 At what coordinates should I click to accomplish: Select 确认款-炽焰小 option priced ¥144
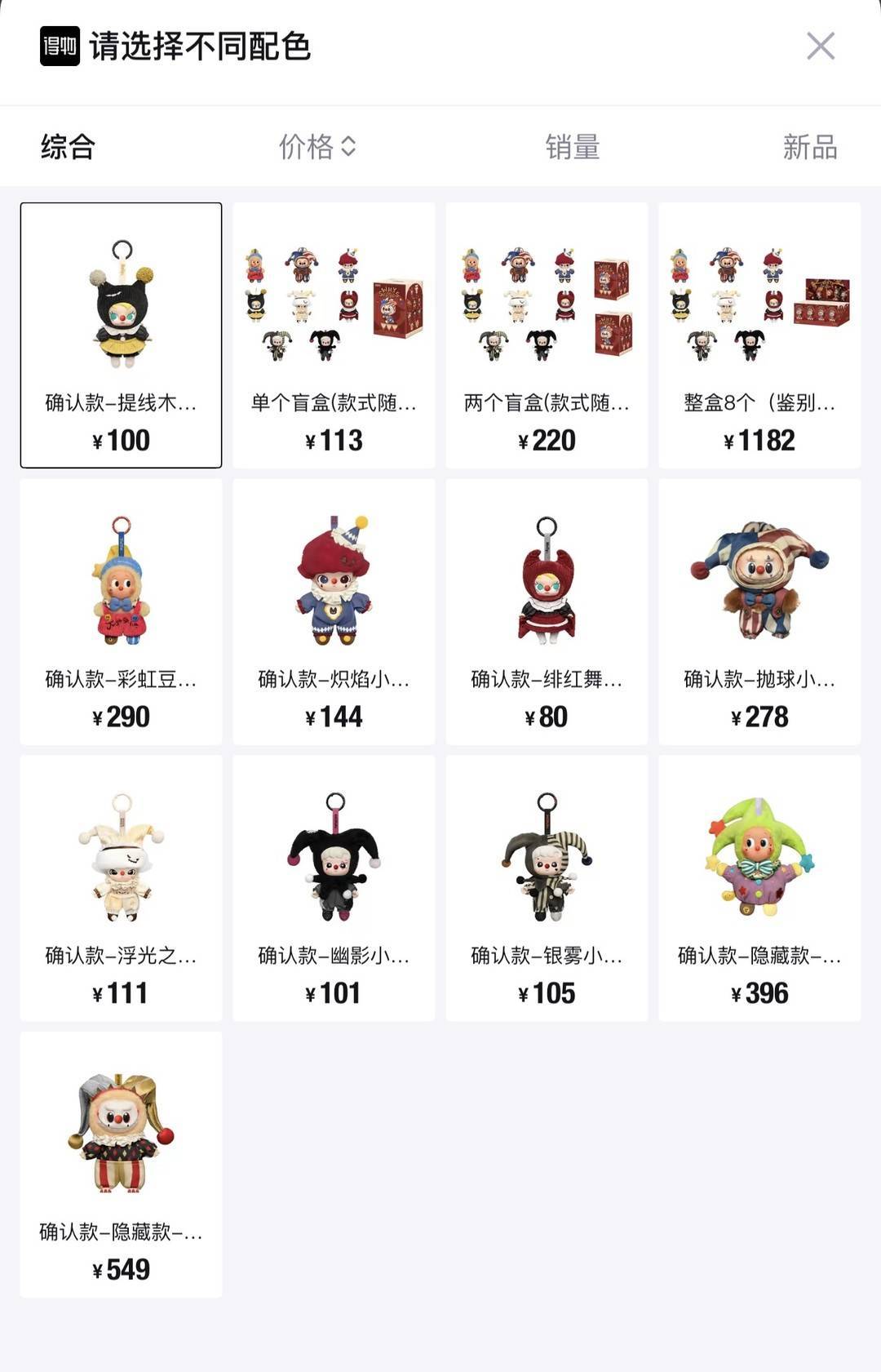coord(334,611)
